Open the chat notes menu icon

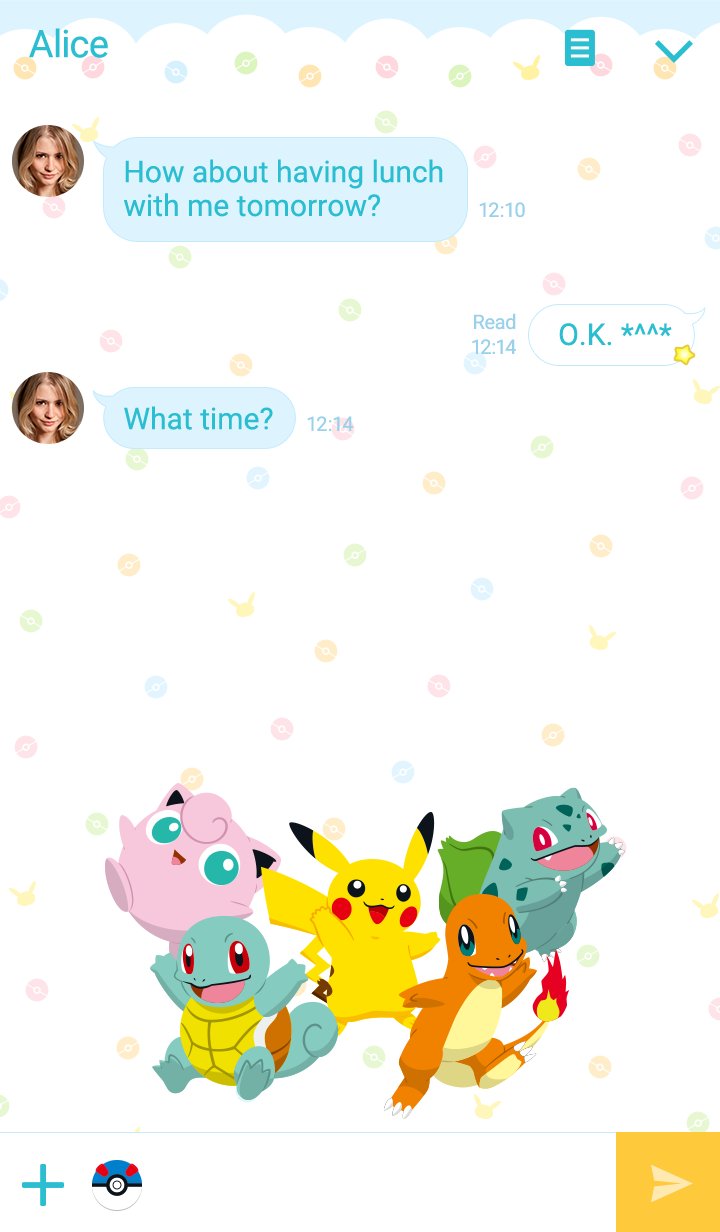(580, 48)
